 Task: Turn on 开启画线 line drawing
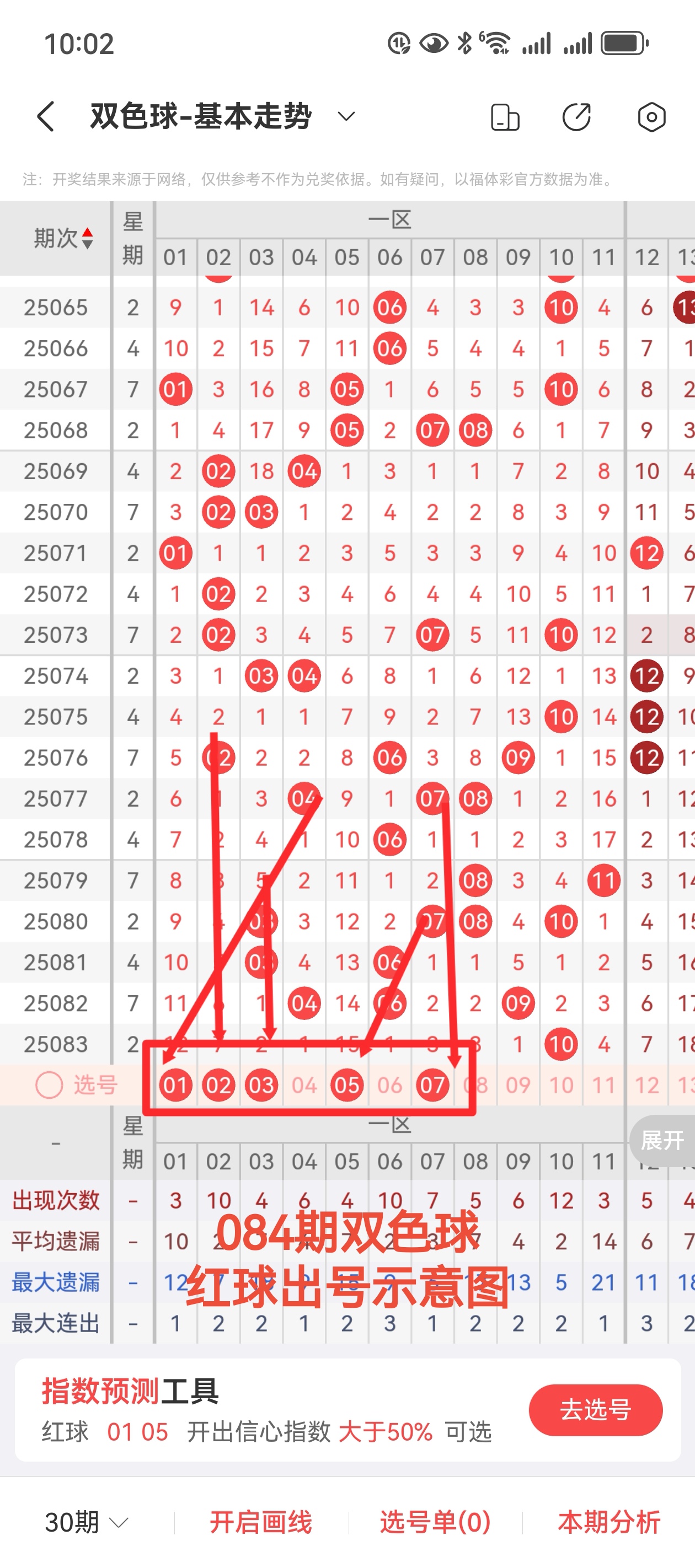[x=261, y=1522]
